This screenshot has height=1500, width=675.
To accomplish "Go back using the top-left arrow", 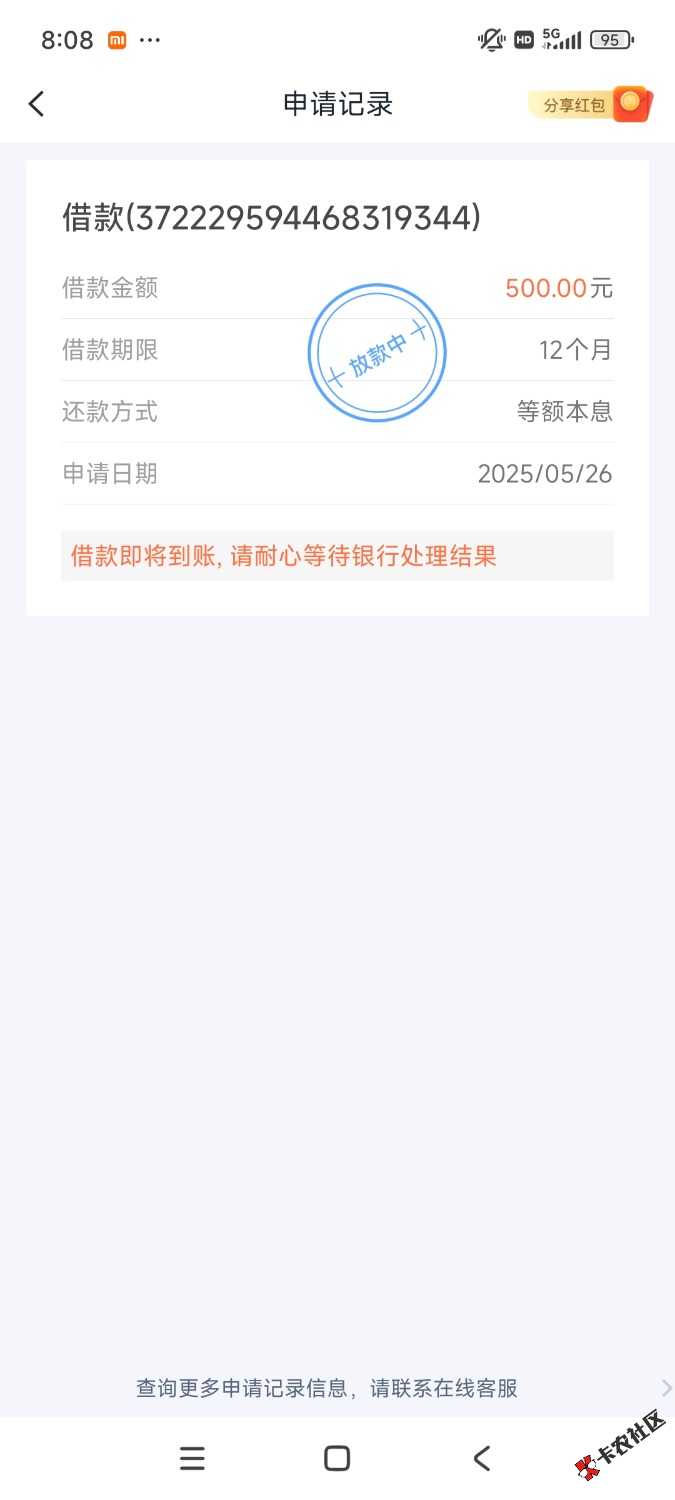I will 37,104.
